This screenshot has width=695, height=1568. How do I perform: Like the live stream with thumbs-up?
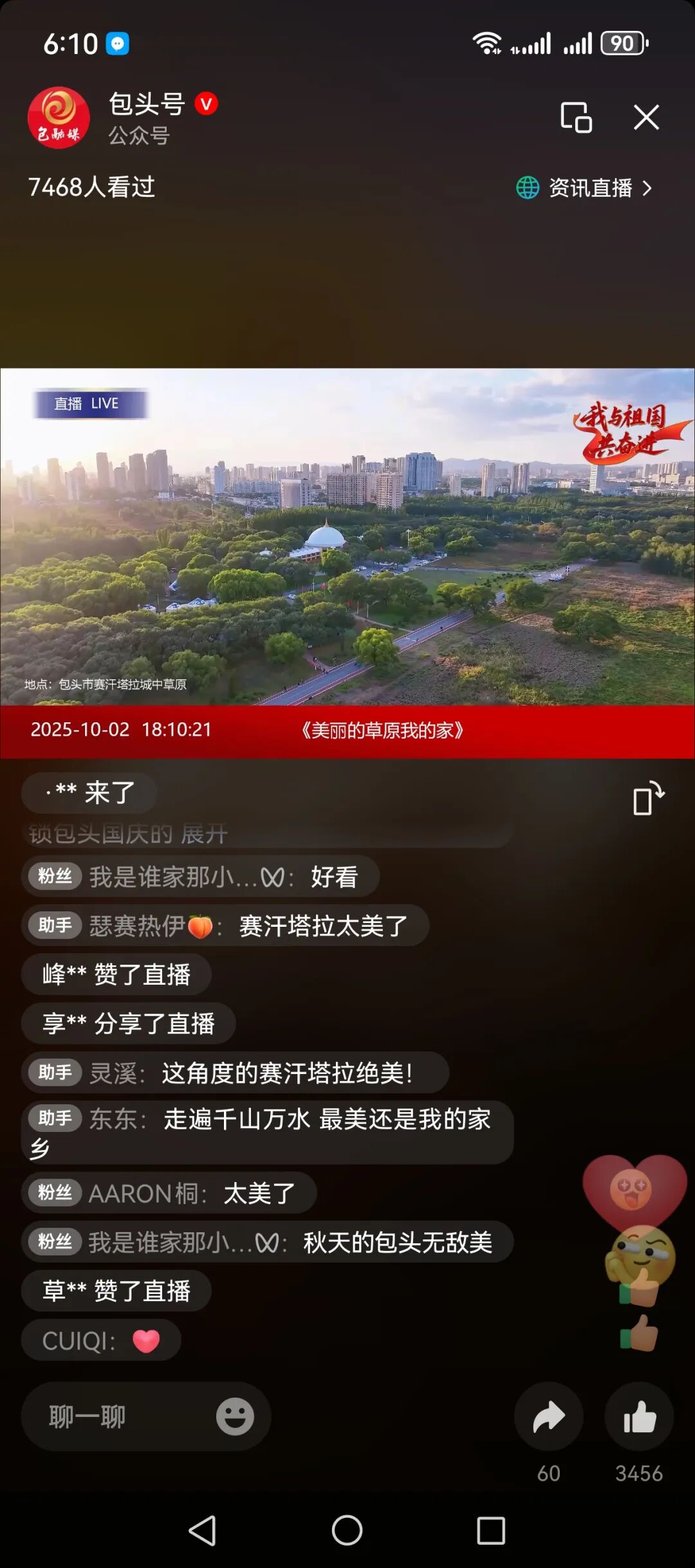tap(639, 1416)
